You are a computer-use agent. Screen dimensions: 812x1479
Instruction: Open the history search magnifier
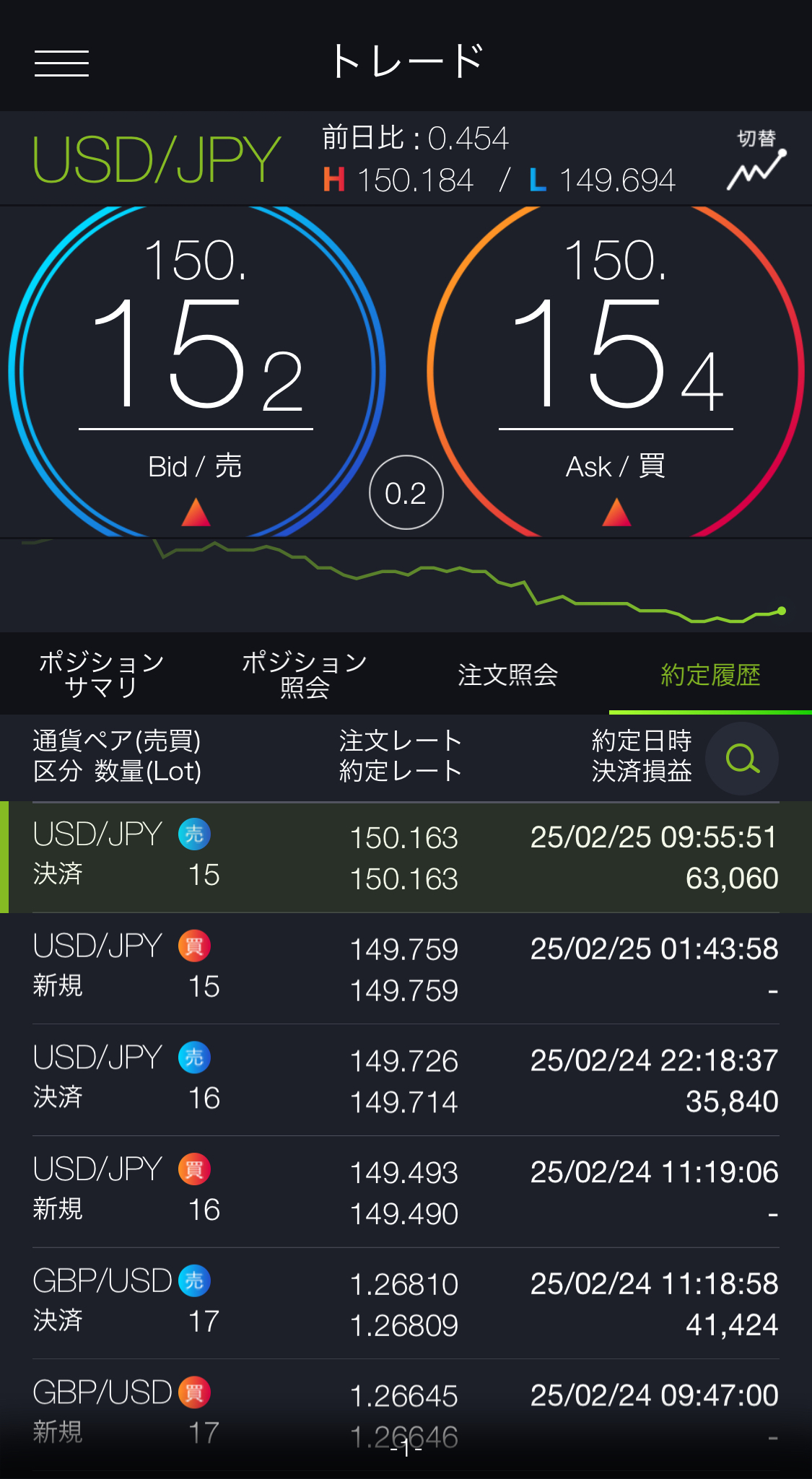pos(742,759)
